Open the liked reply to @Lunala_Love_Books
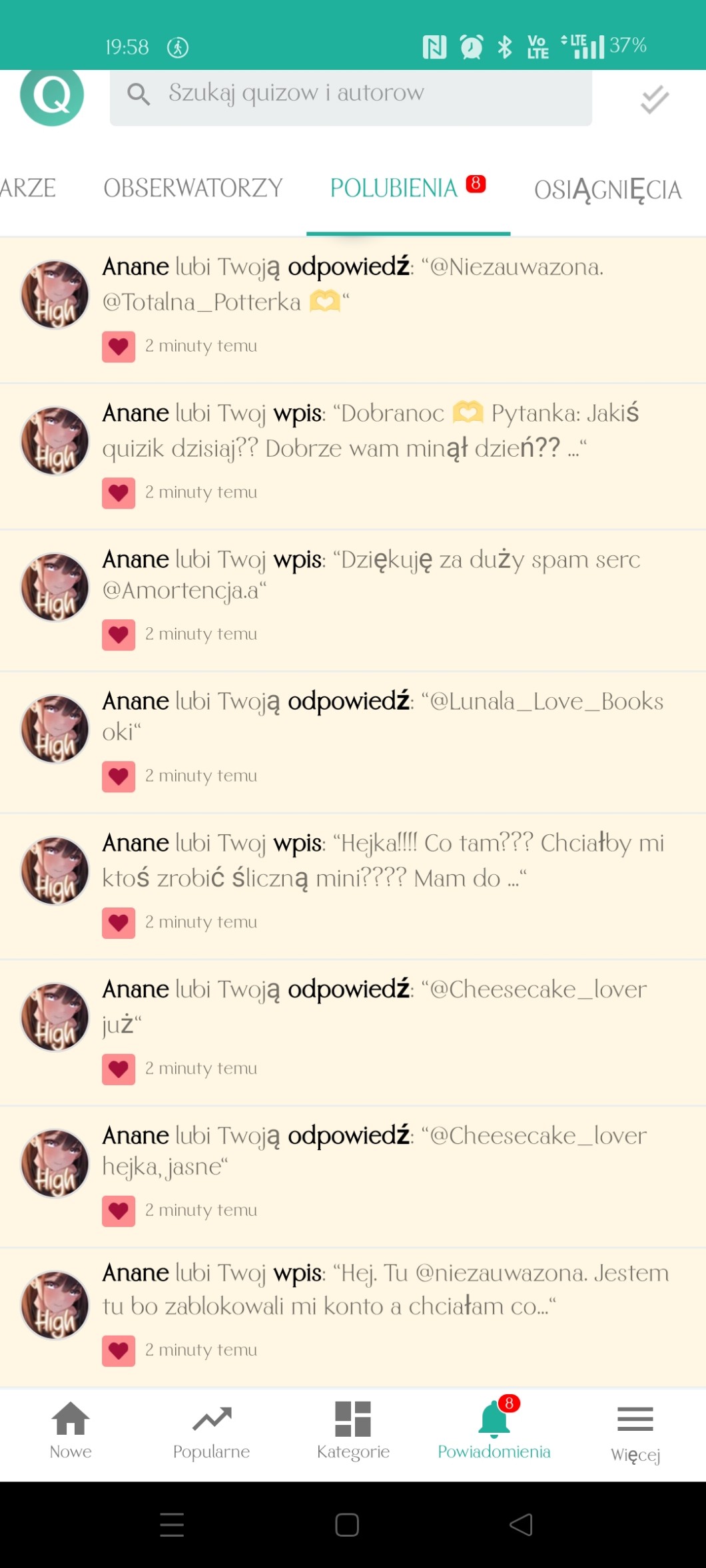The width and height of the screenshot is (706, 1568). pos(386,717)
